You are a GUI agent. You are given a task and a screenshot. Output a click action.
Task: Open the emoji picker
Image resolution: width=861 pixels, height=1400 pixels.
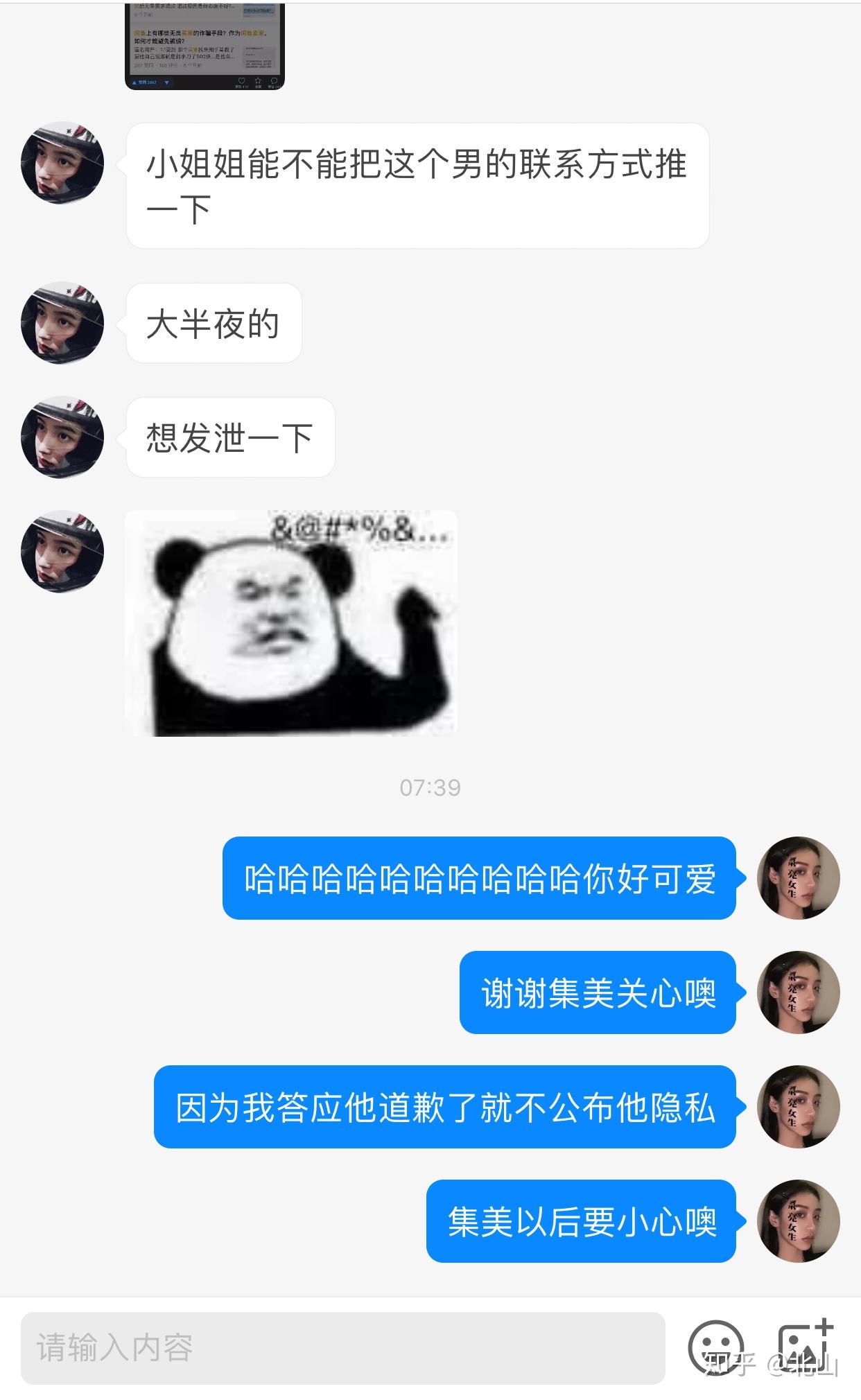pos(715,1347)
